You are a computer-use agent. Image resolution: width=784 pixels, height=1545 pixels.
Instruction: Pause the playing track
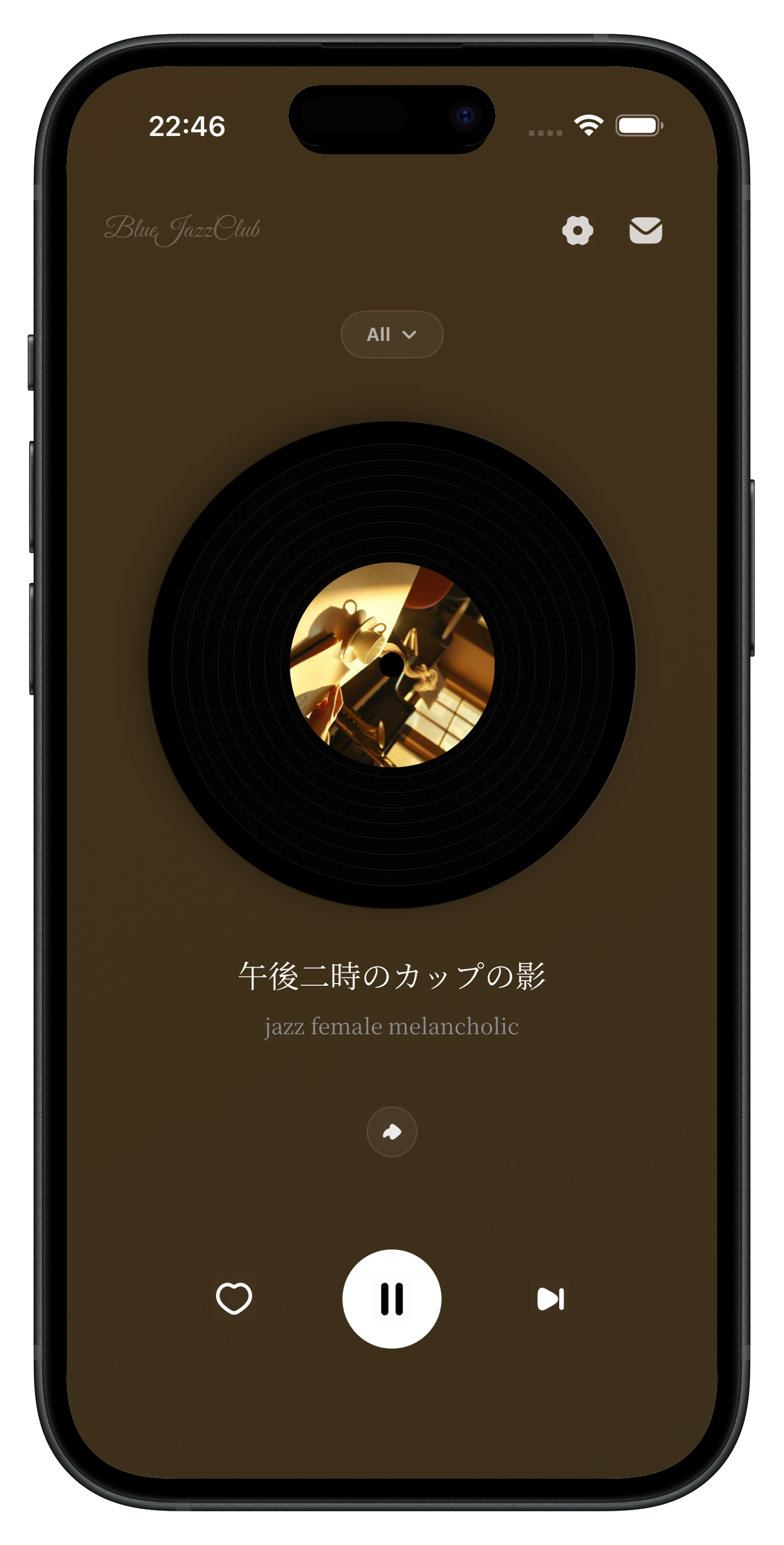click(392, 1299)
